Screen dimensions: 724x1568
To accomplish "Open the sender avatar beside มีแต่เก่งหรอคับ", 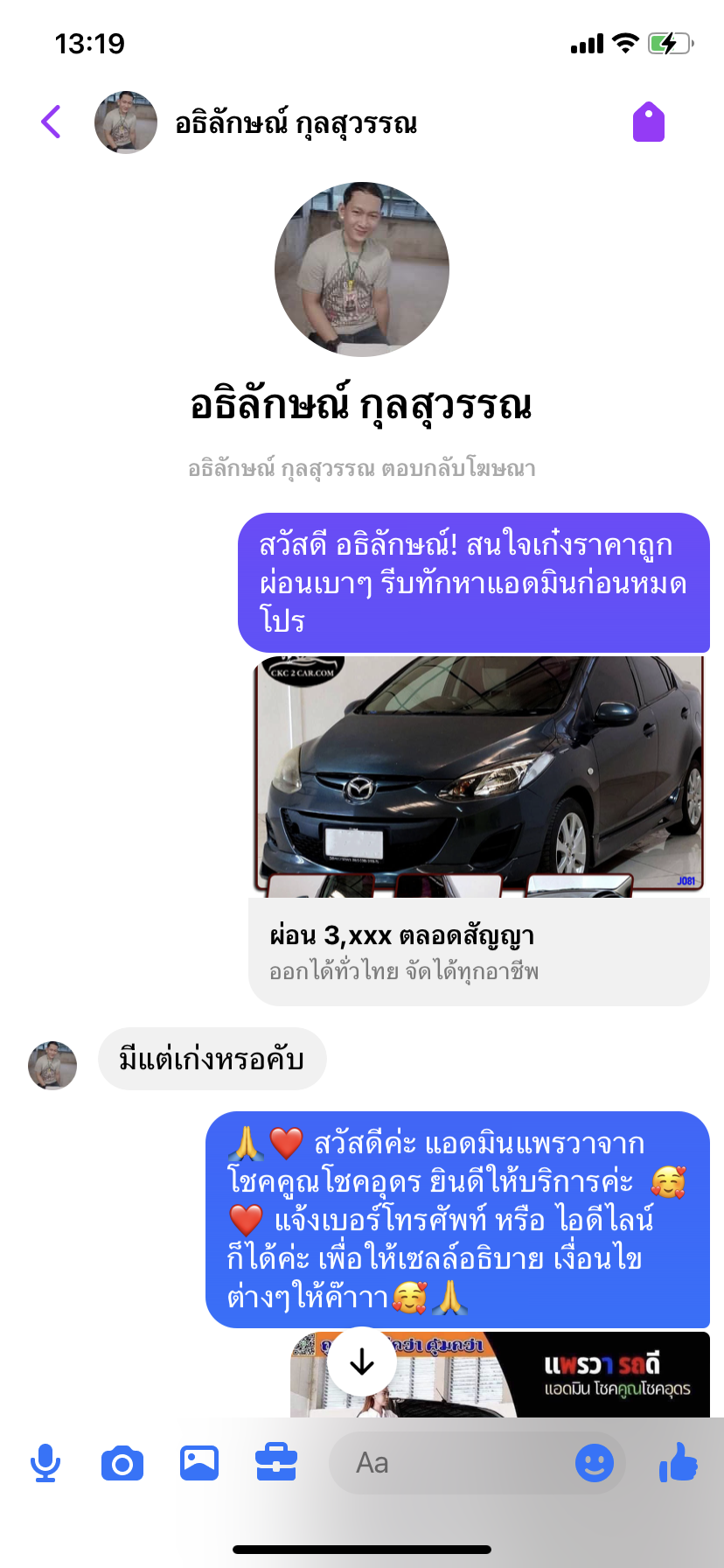I will pyautogui.click(x=52, y=1065).
